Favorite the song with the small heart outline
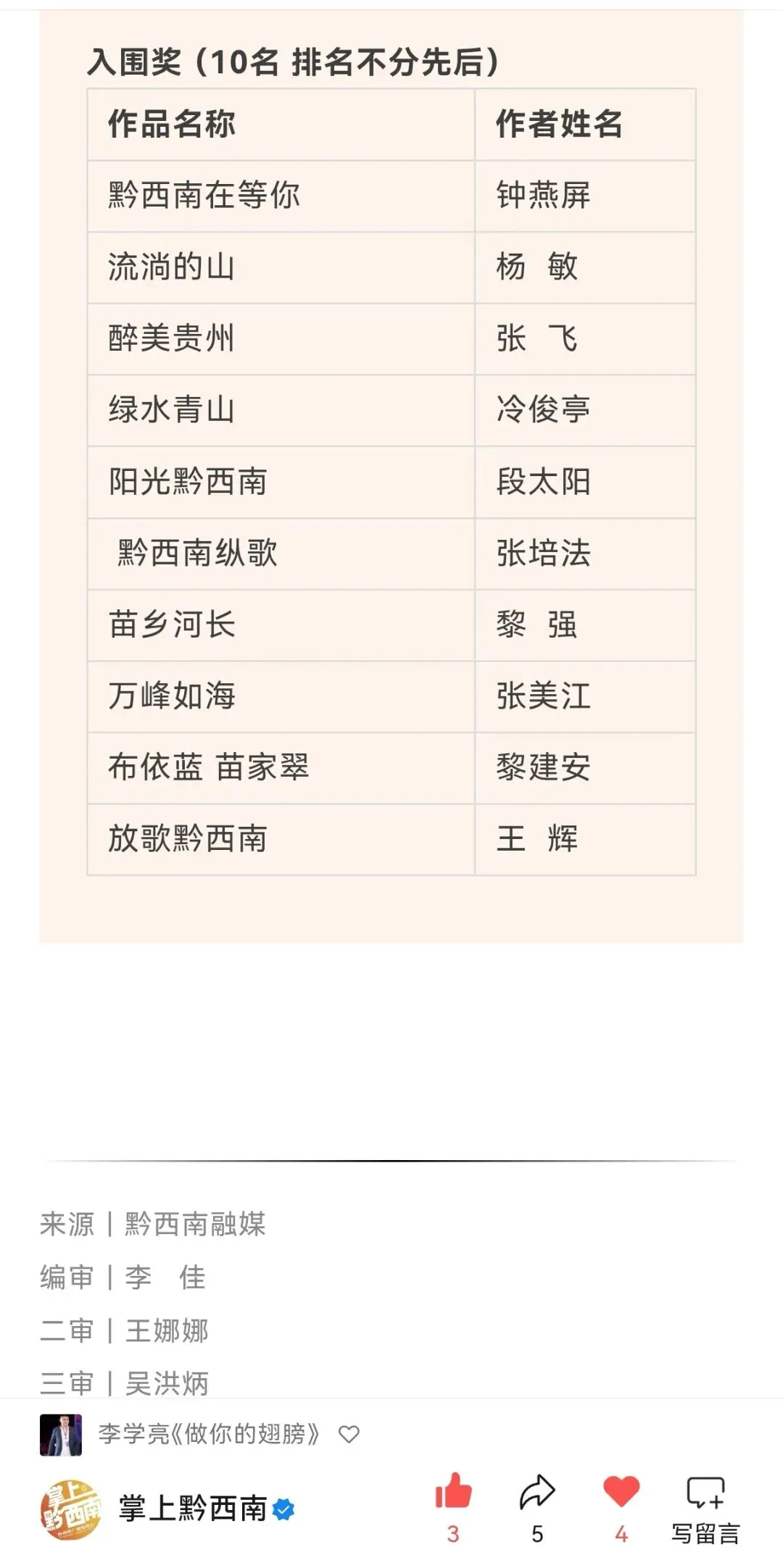 pyautogui.click(x=349, y=1434)
